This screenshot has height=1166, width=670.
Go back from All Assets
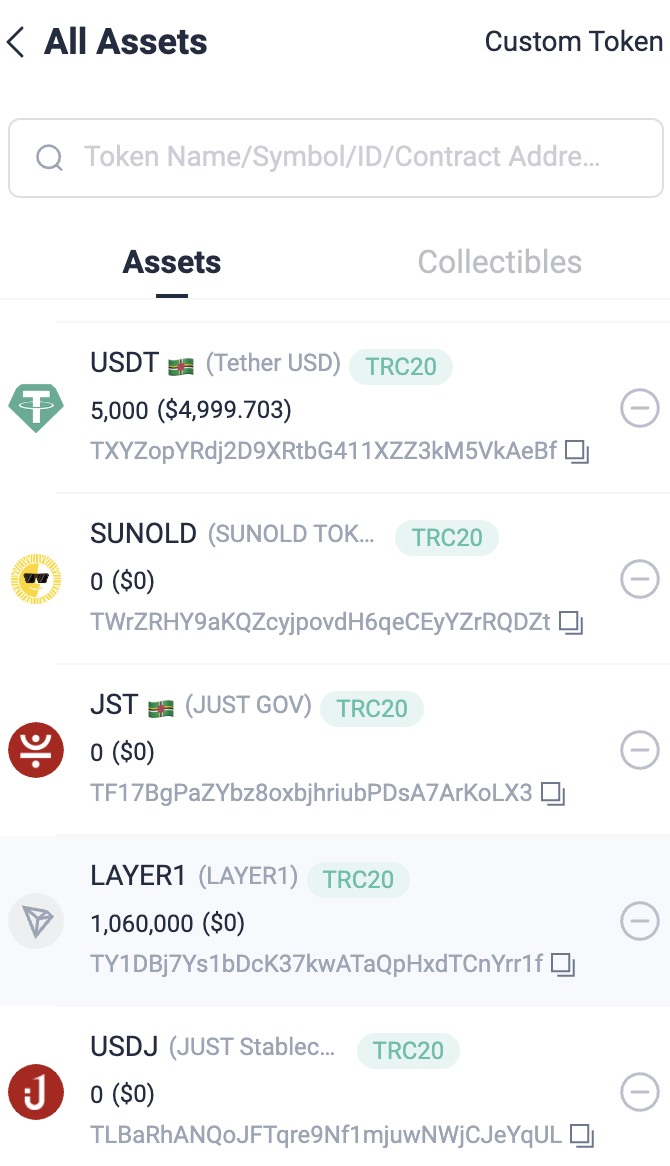click(16, 42)
